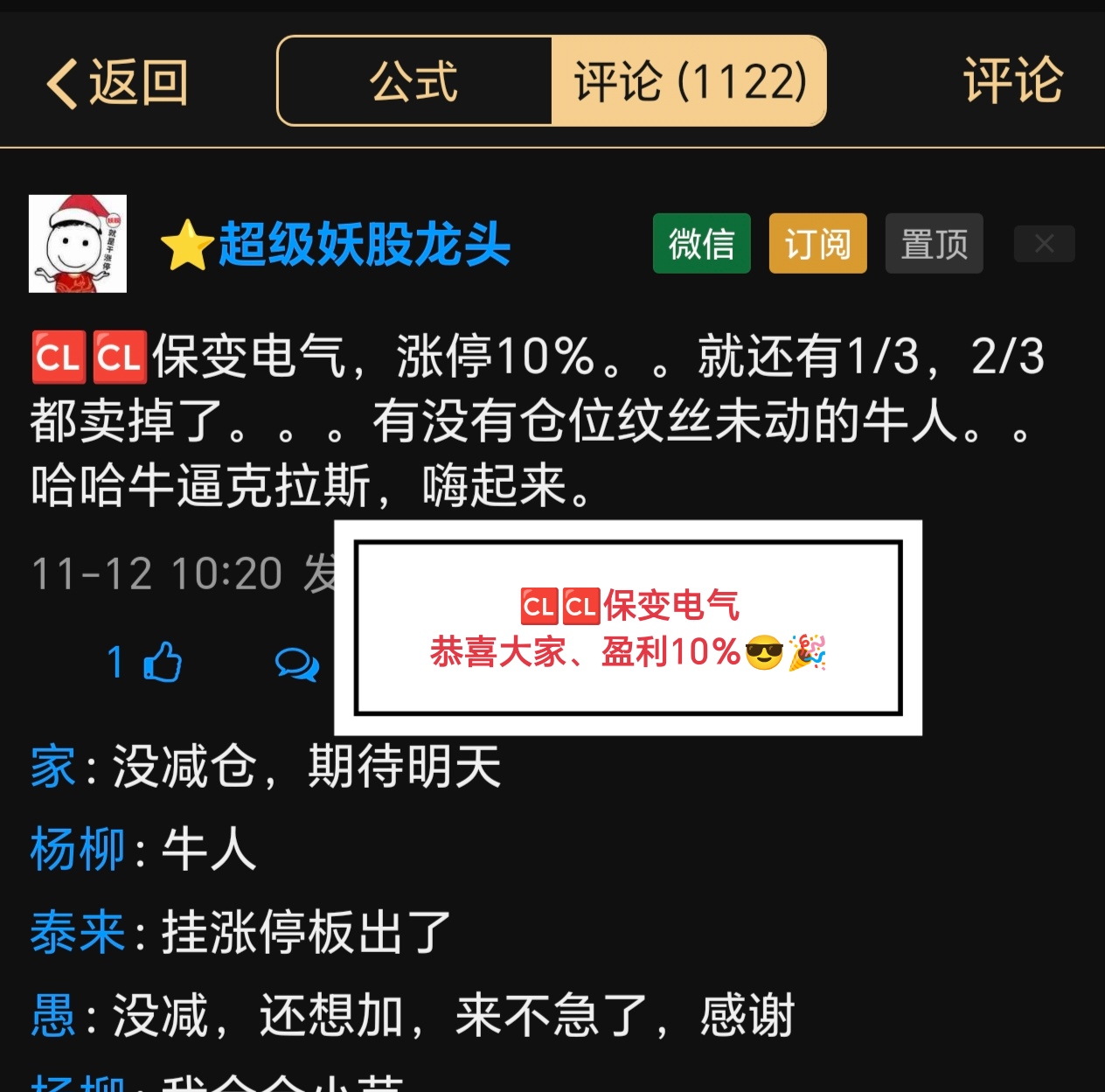The width and height of the screenshot is (1105, 1092).
Task: Open 超级妖股龙头 user avatar
Action: click(78, 244)
